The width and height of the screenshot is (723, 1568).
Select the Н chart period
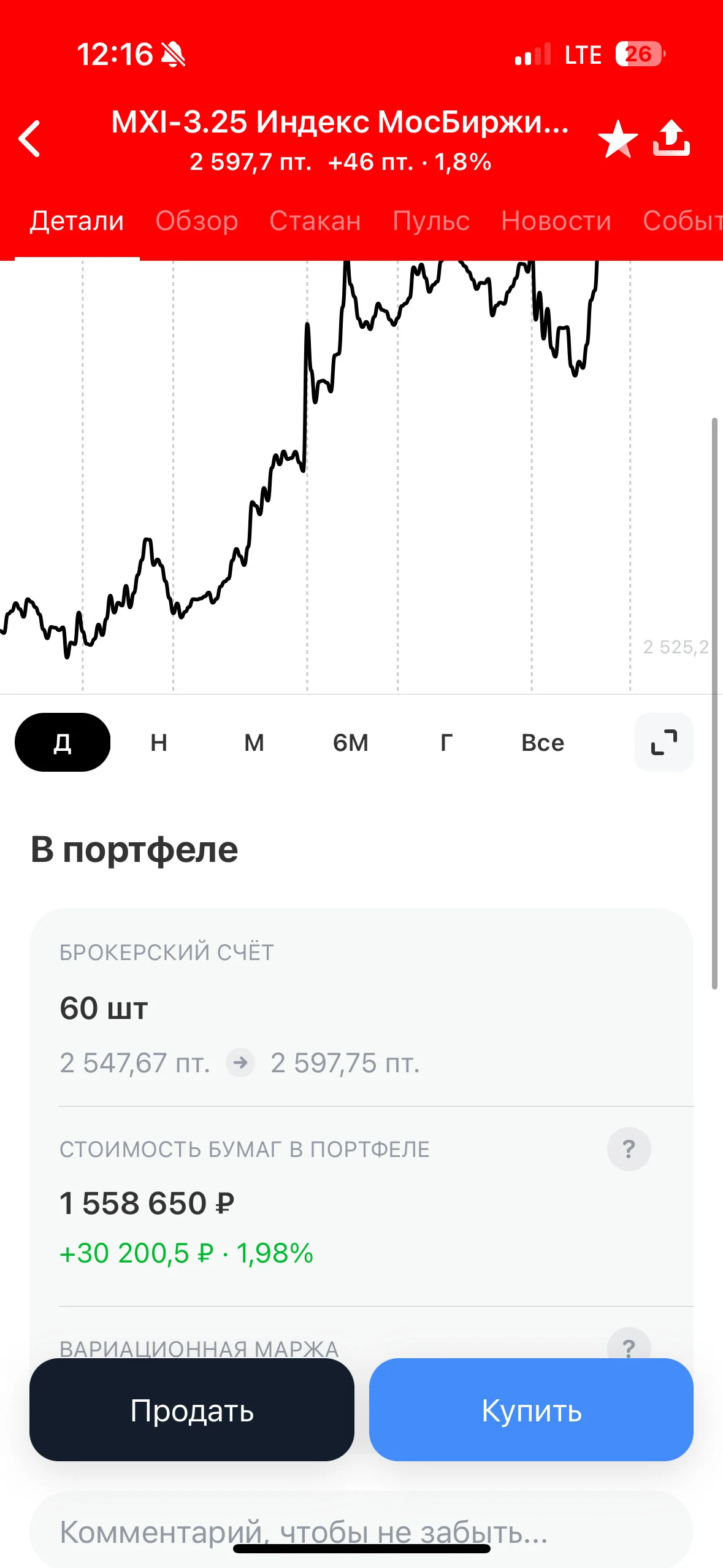[x=159, y=742]
